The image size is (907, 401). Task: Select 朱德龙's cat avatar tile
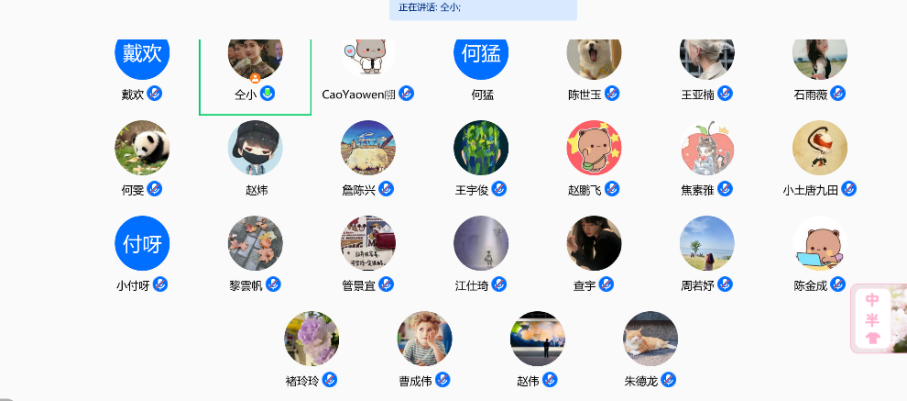[650, 338]
